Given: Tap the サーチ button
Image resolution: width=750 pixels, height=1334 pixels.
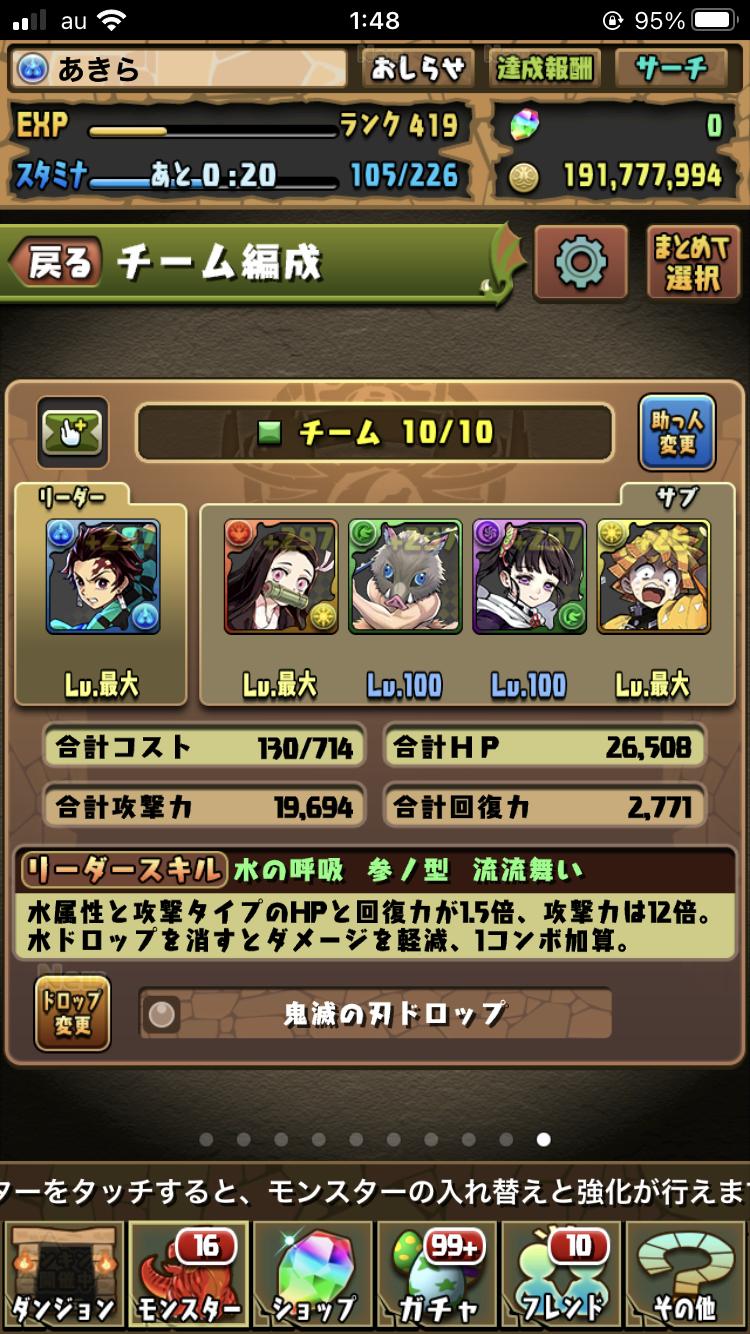Looking at the screenshot, I should (671, 68).
